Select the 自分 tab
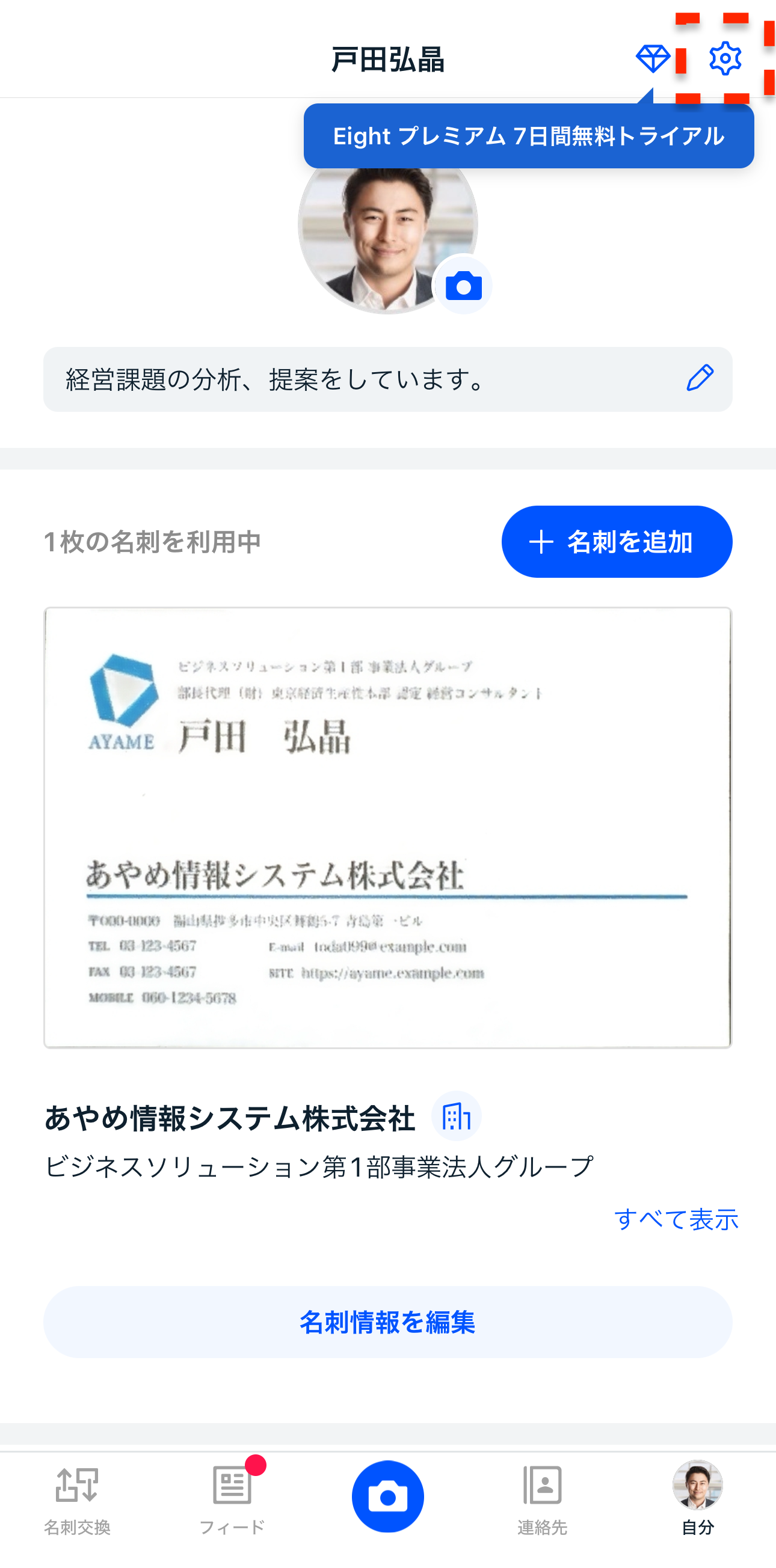Screen dimensions: 776x1568 [x=697, y=1500]
